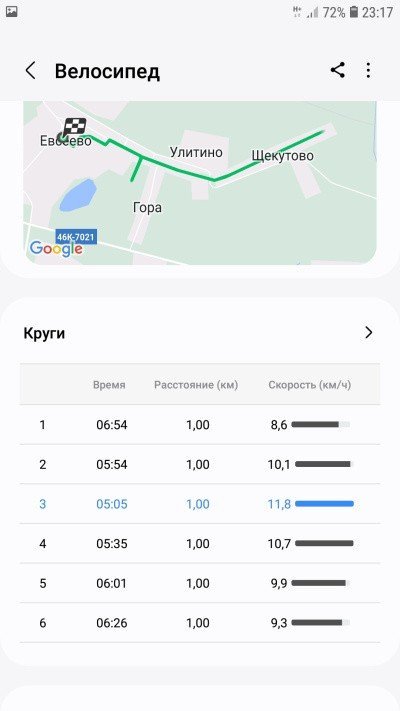The width and height of the screenshot is (400, 711).
Task: Open the three-dot overflow menu
Action: (x=368, y=70)
